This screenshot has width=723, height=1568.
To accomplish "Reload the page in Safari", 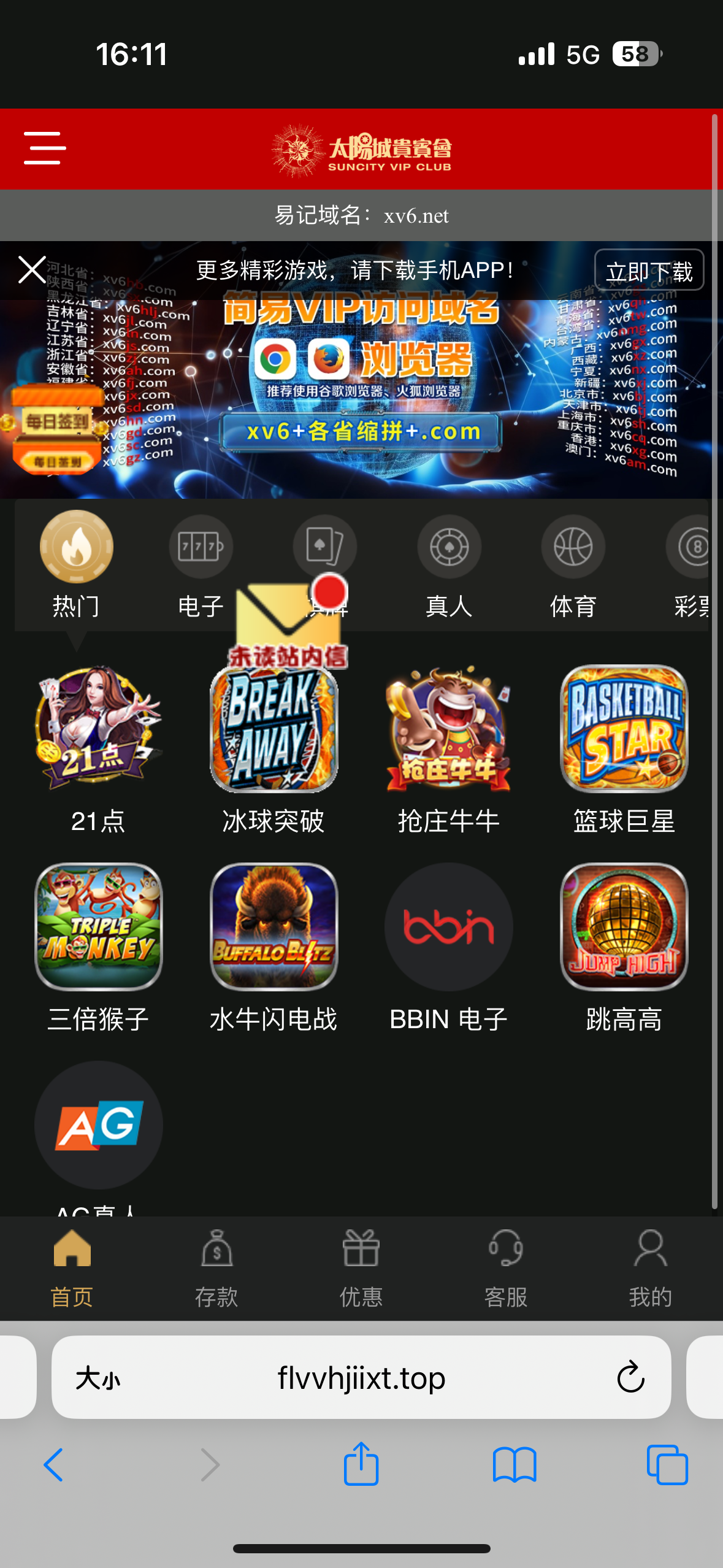I will click(630, 1377).
